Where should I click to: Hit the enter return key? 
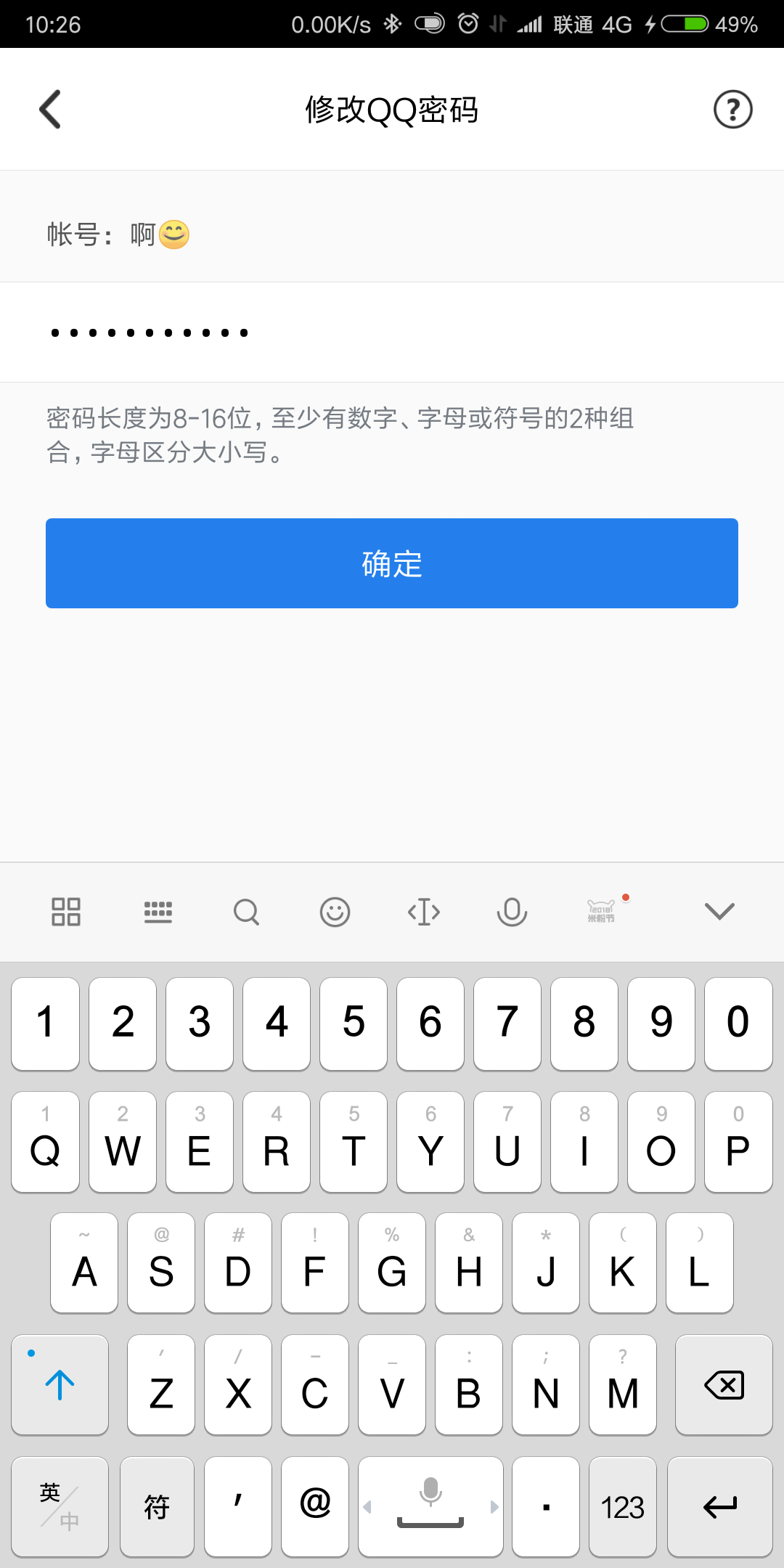tap(720, 1507)
